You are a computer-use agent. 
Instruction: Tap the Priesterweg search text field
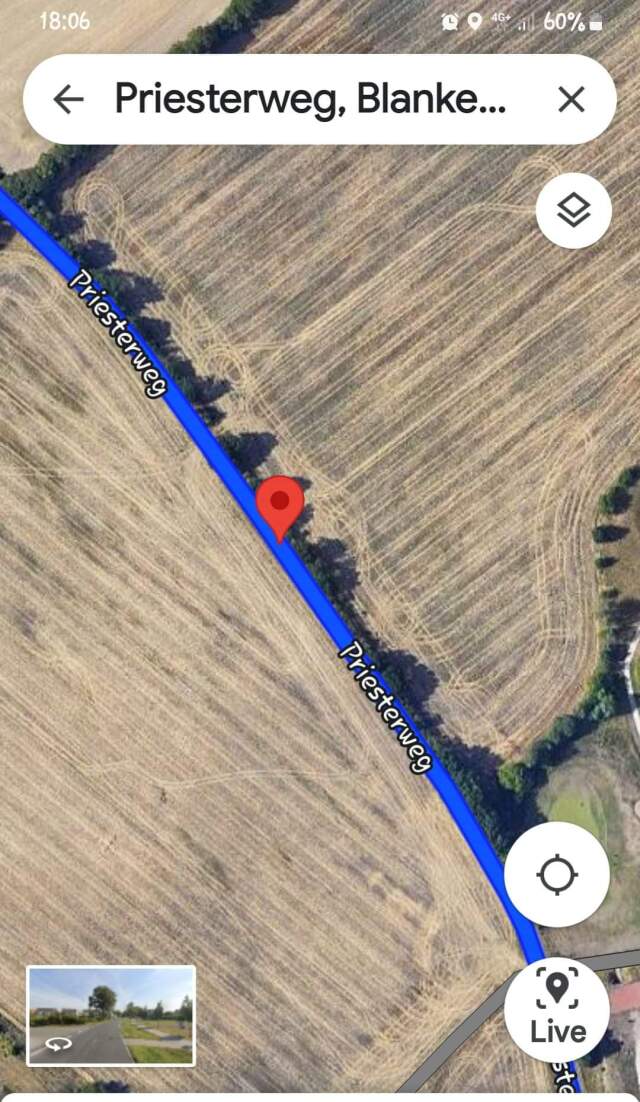[310, 98]
